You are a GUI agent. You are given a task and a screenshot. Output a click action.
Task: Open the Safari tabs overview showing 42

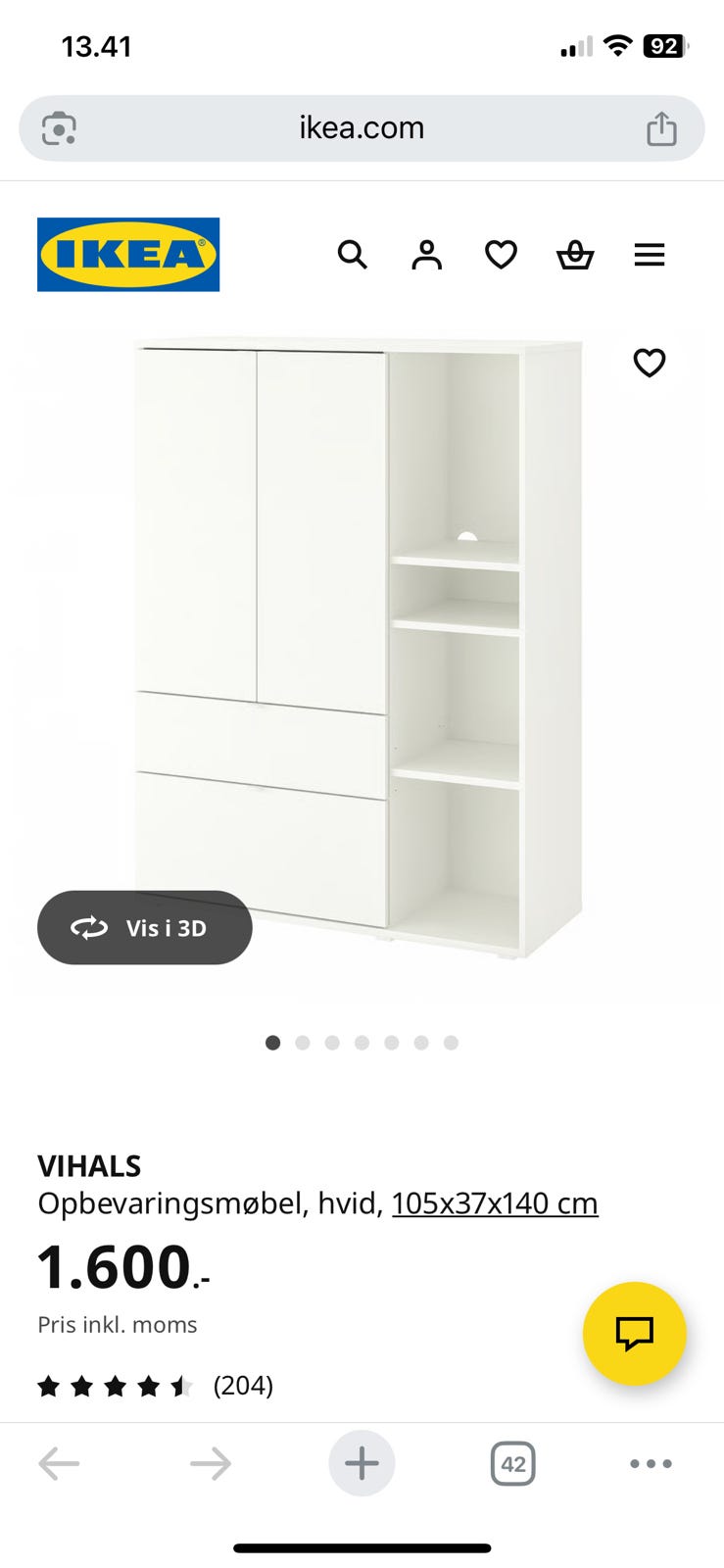coord(513,1463)
